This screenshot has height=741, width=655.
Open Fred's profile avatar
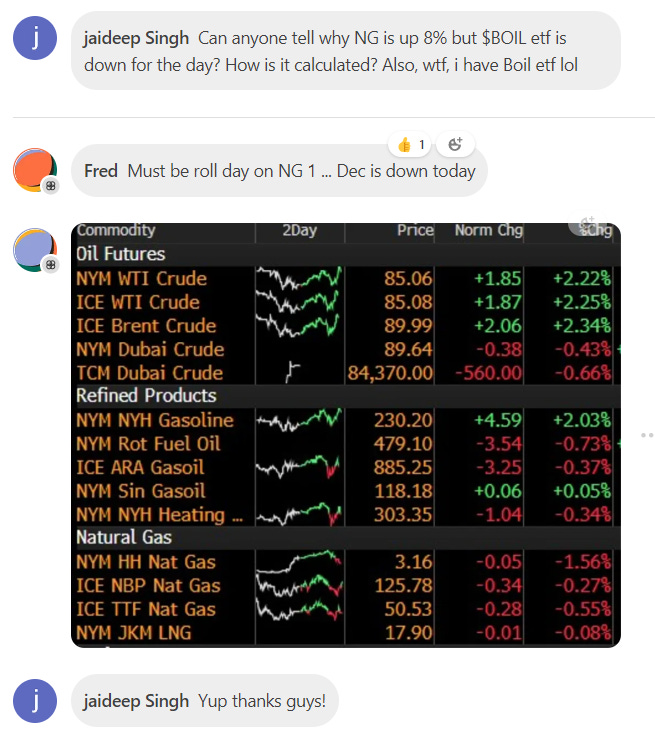click(x=35, y=170)
